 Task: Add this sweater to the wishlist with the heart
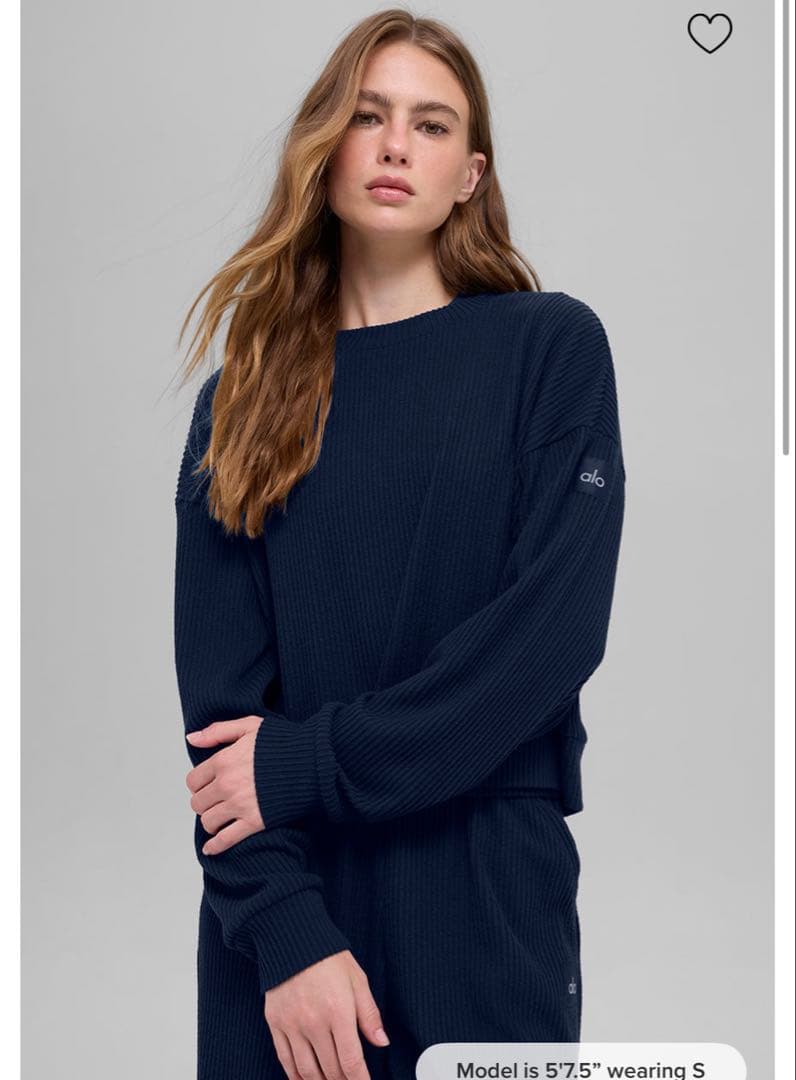(x=709, y=33)
